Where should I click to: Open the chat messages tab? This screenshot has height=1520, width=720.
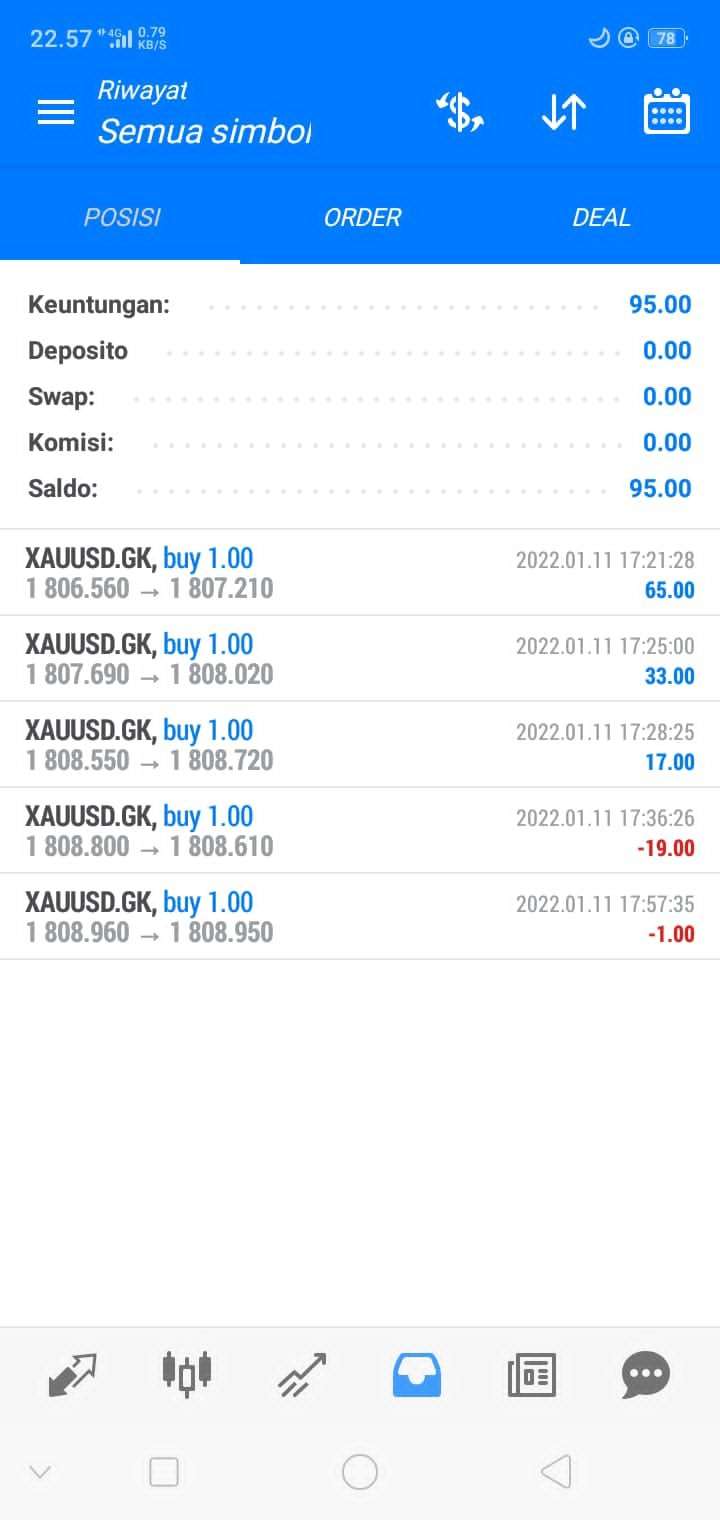(646, 1375)
